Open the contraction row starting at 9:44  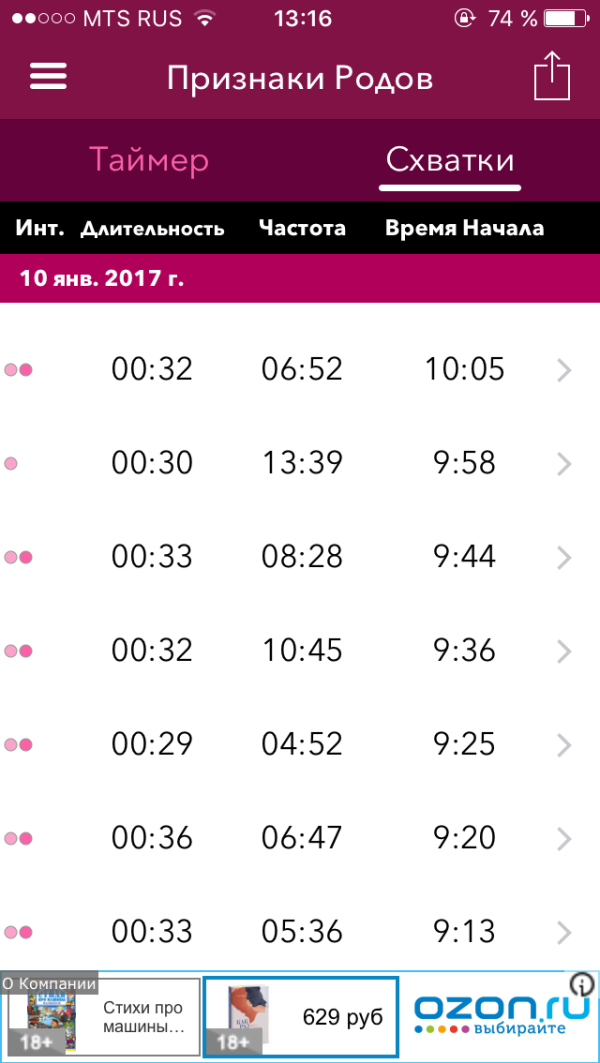300,557
